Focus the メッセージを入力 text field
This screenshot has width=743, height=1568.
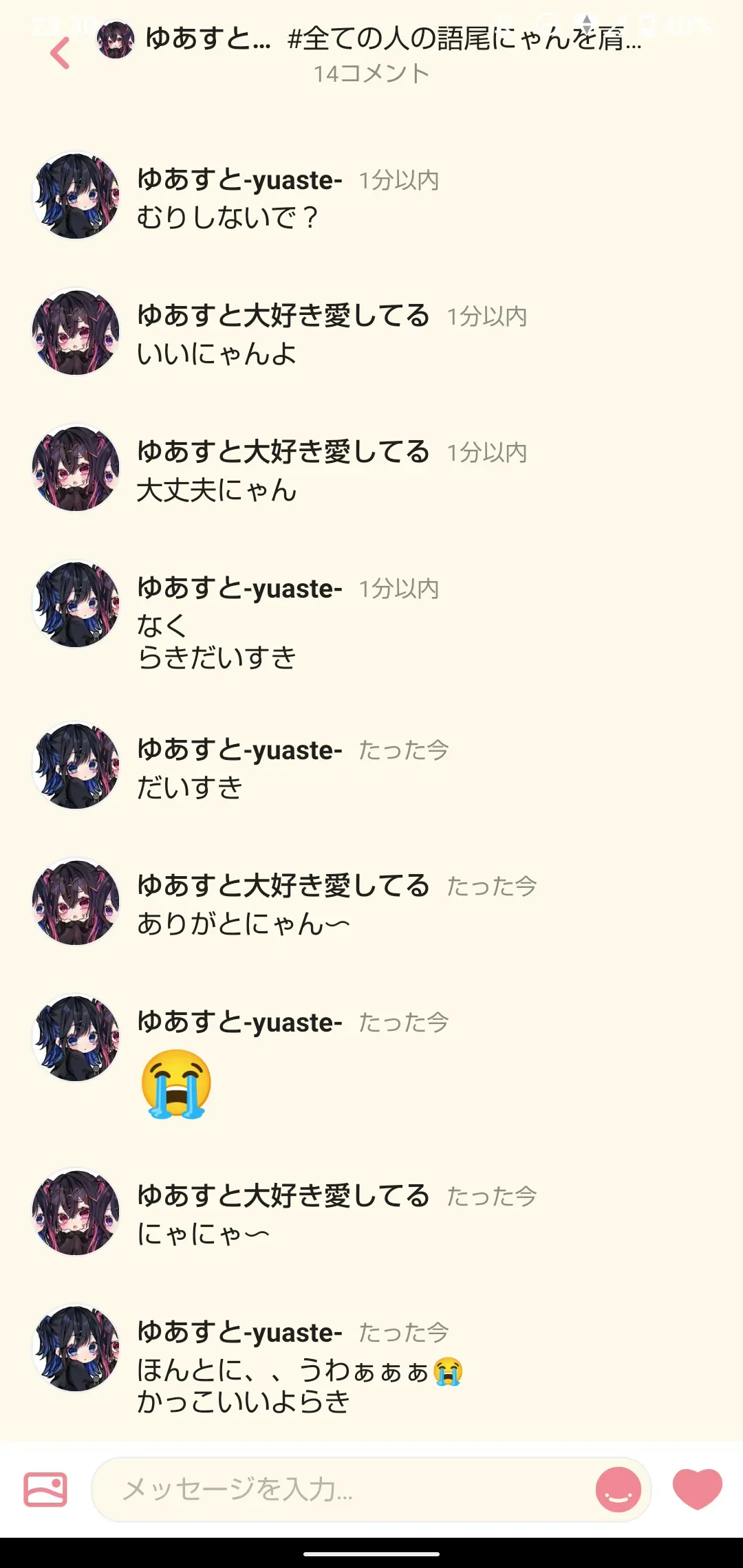point(344,1490)
